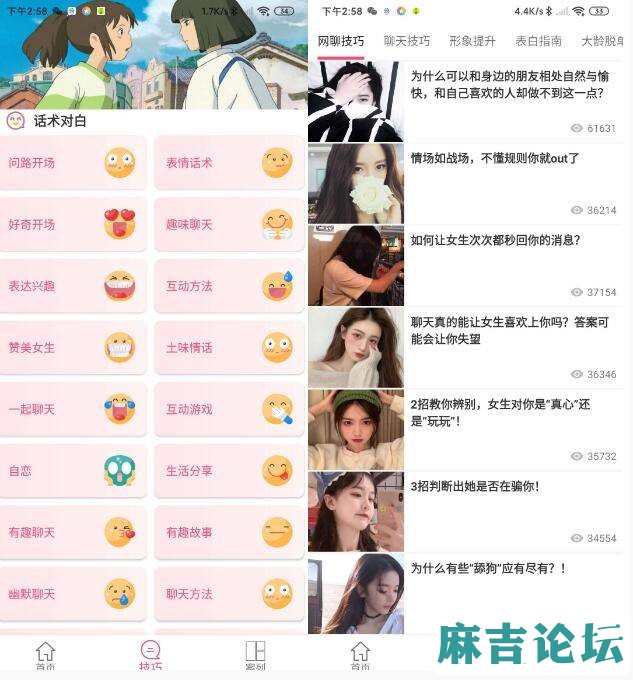Open the 问路开场 phrase category
Viewport: 633px width, 680px height.
click(75, 163)
